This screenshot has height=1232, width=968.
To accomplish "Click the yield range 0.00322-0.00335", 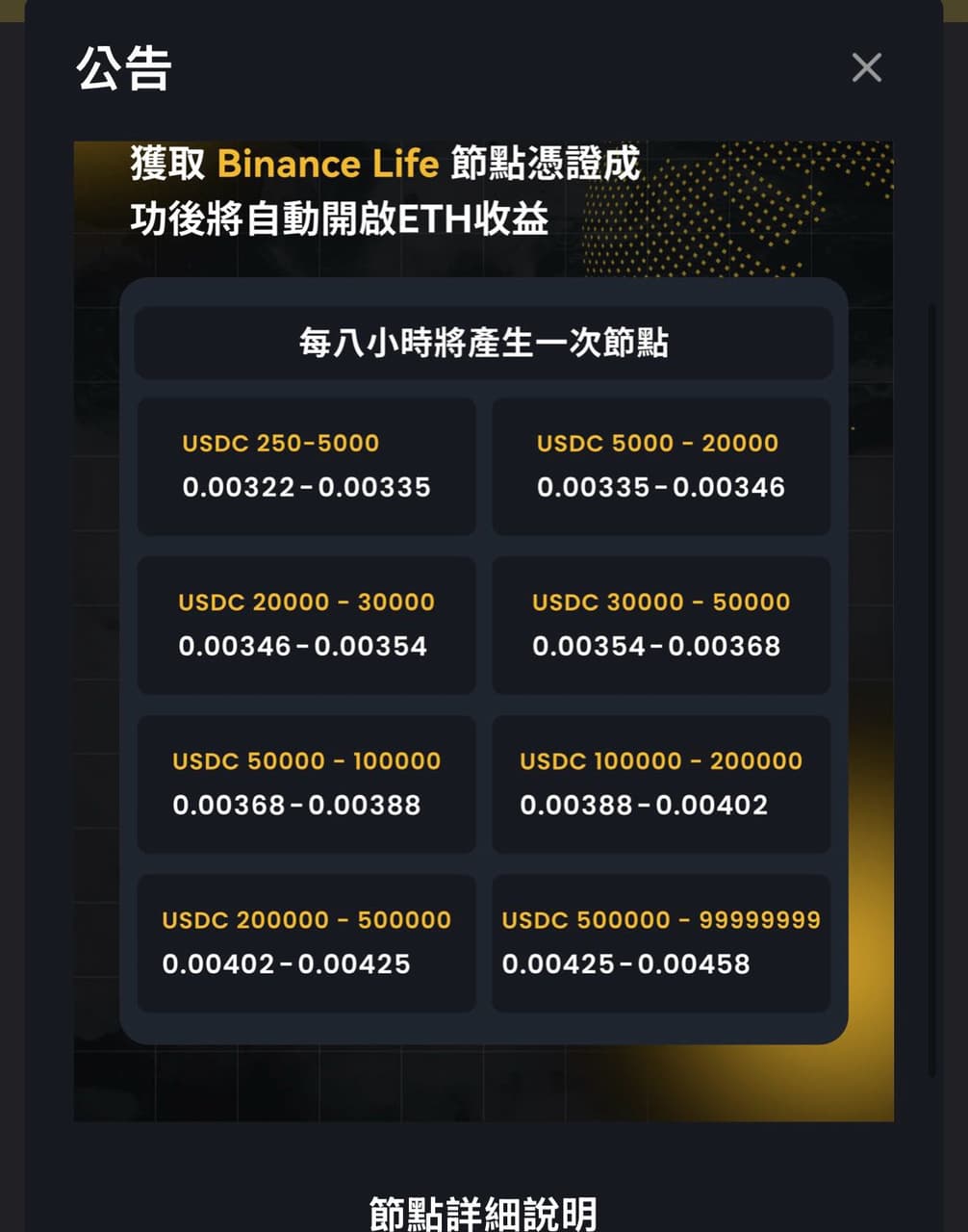I will 306,487.
